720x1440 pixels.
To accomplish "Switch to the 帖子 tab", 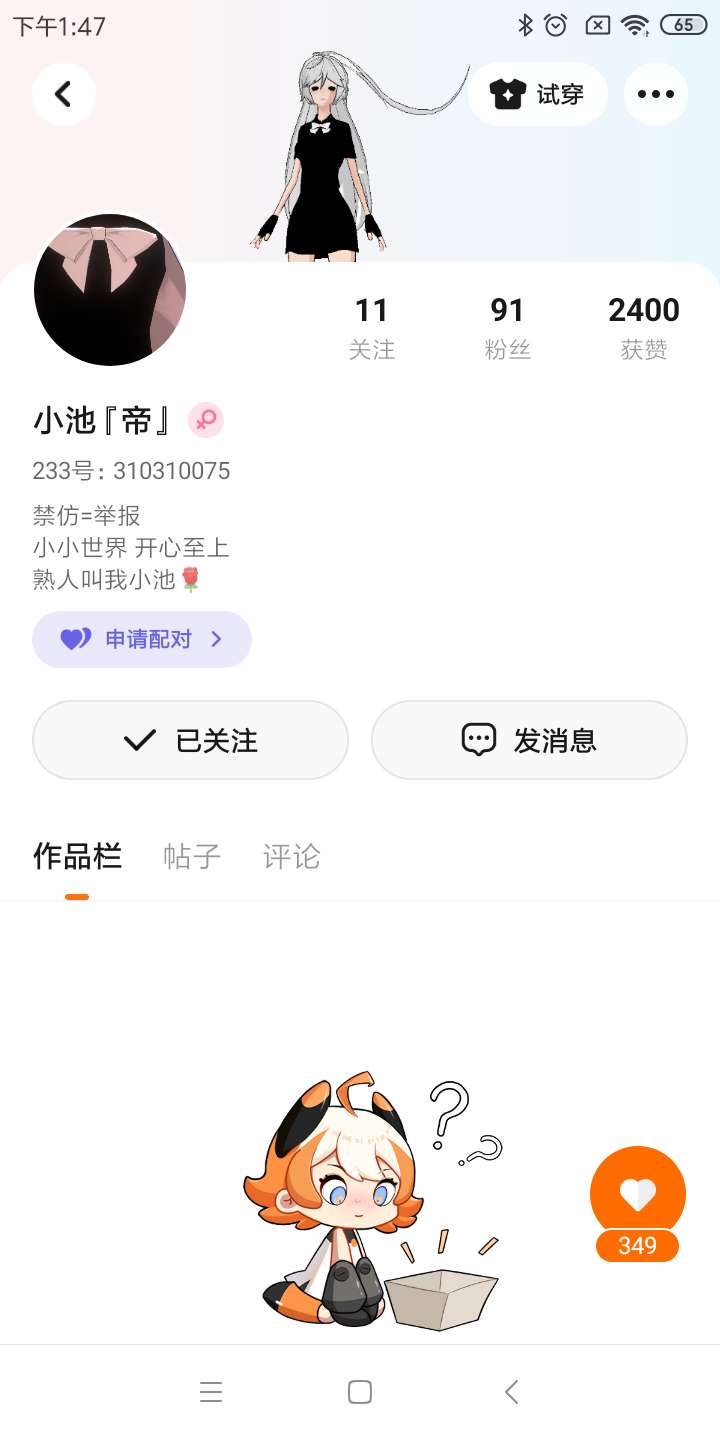I will click(192, 857).
